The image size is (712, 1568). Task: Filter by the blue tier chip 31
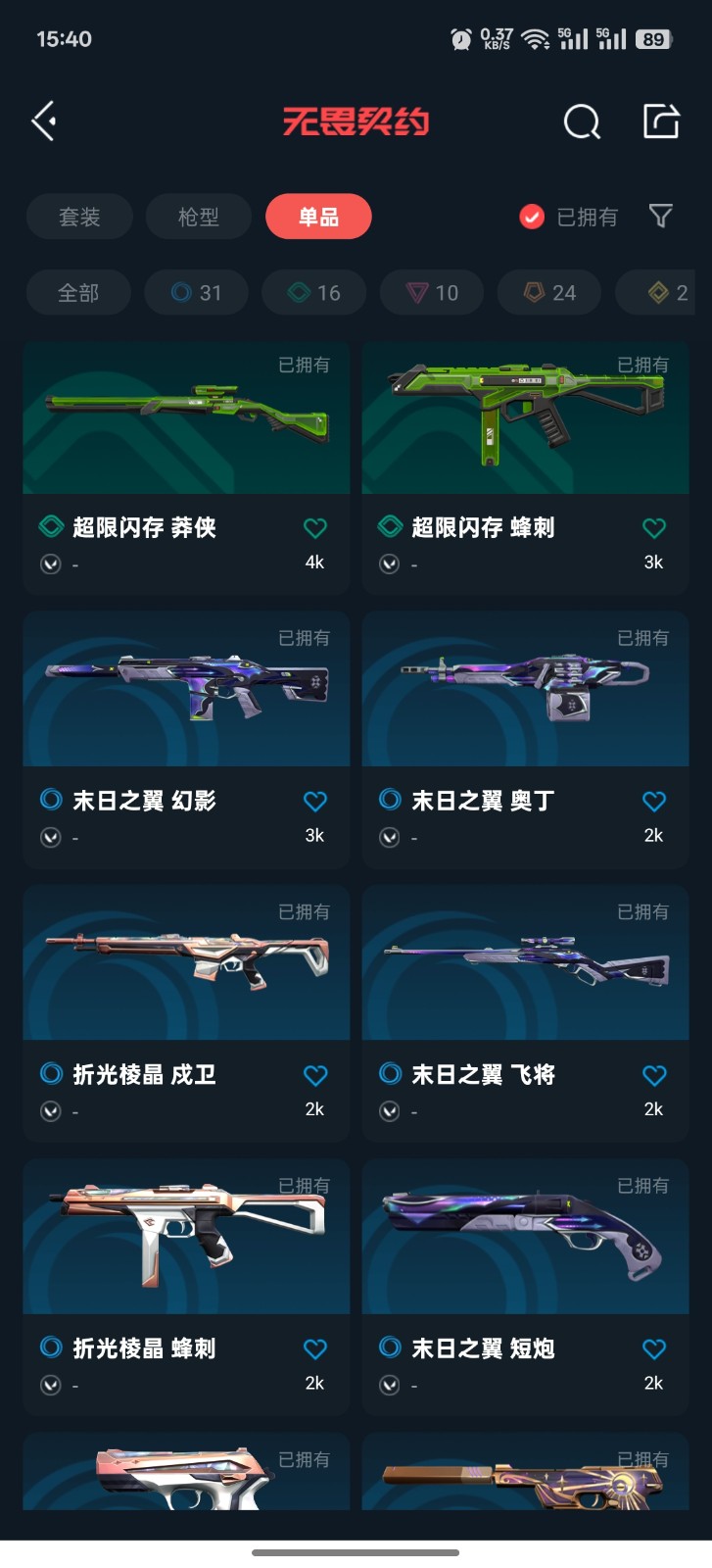pyautogui.click(x=196, y=292)
